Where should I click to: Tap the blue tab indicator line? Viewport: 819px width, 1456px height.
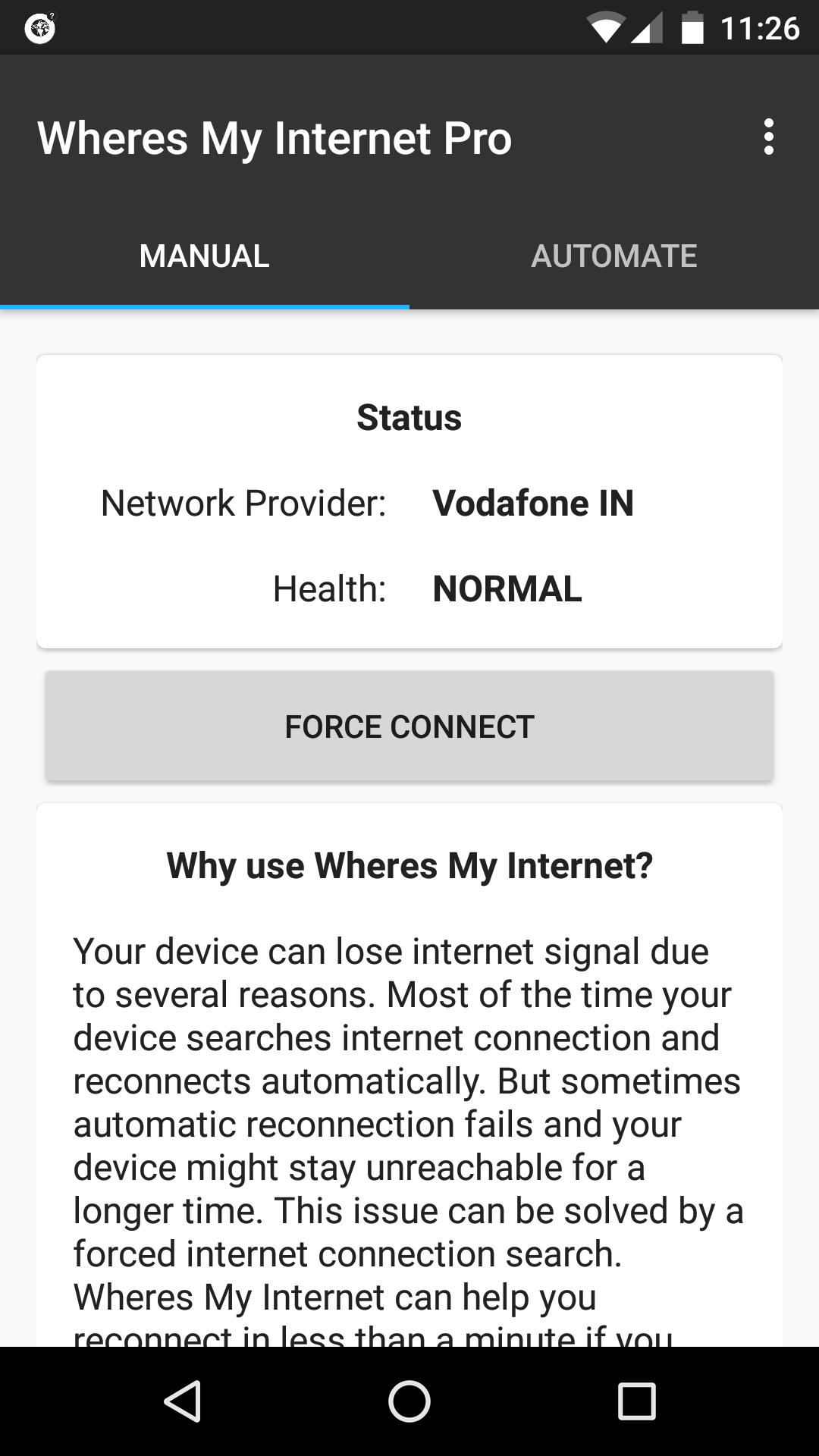[x=203, y=306]
